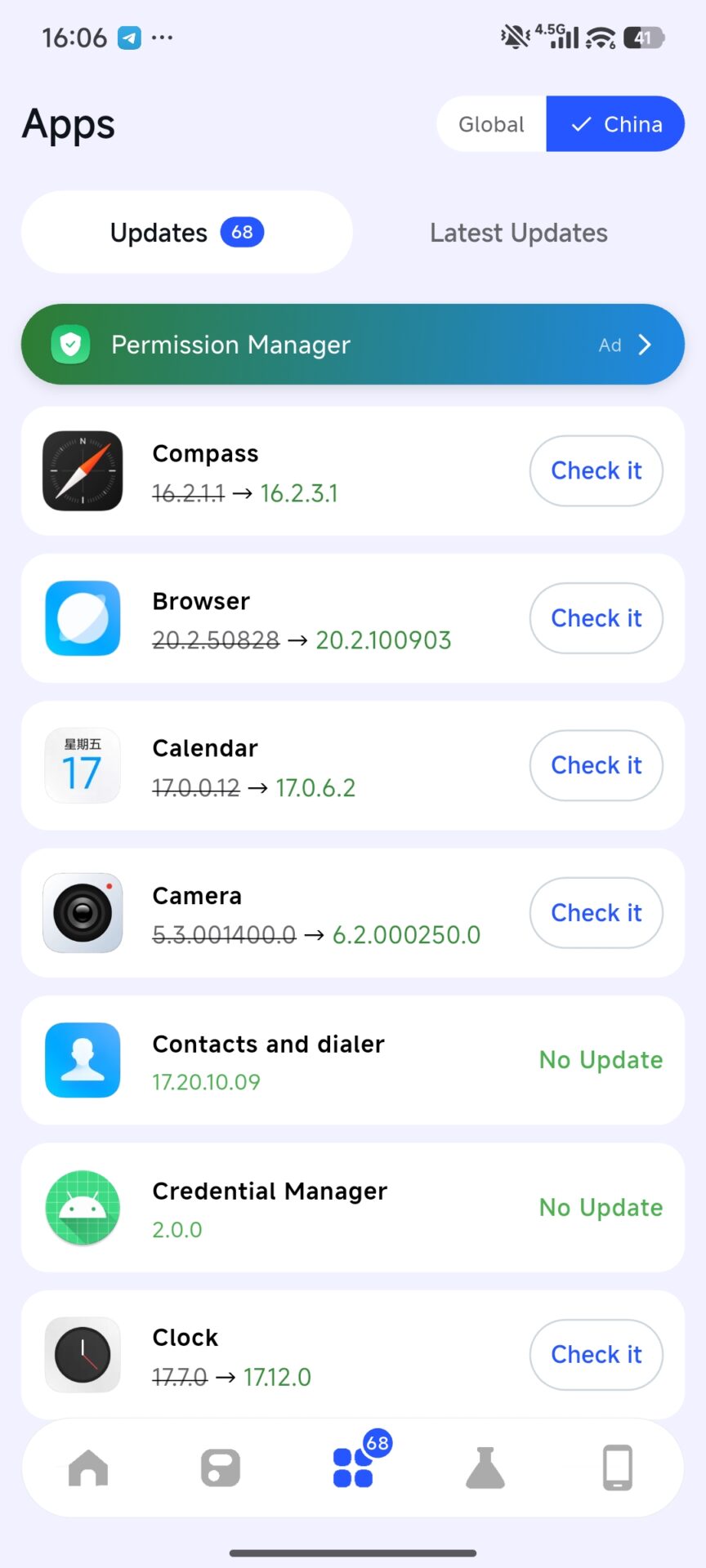706x1568 pixels.
Task: Tap the Clock app icon
Action: coord(83,1354)
